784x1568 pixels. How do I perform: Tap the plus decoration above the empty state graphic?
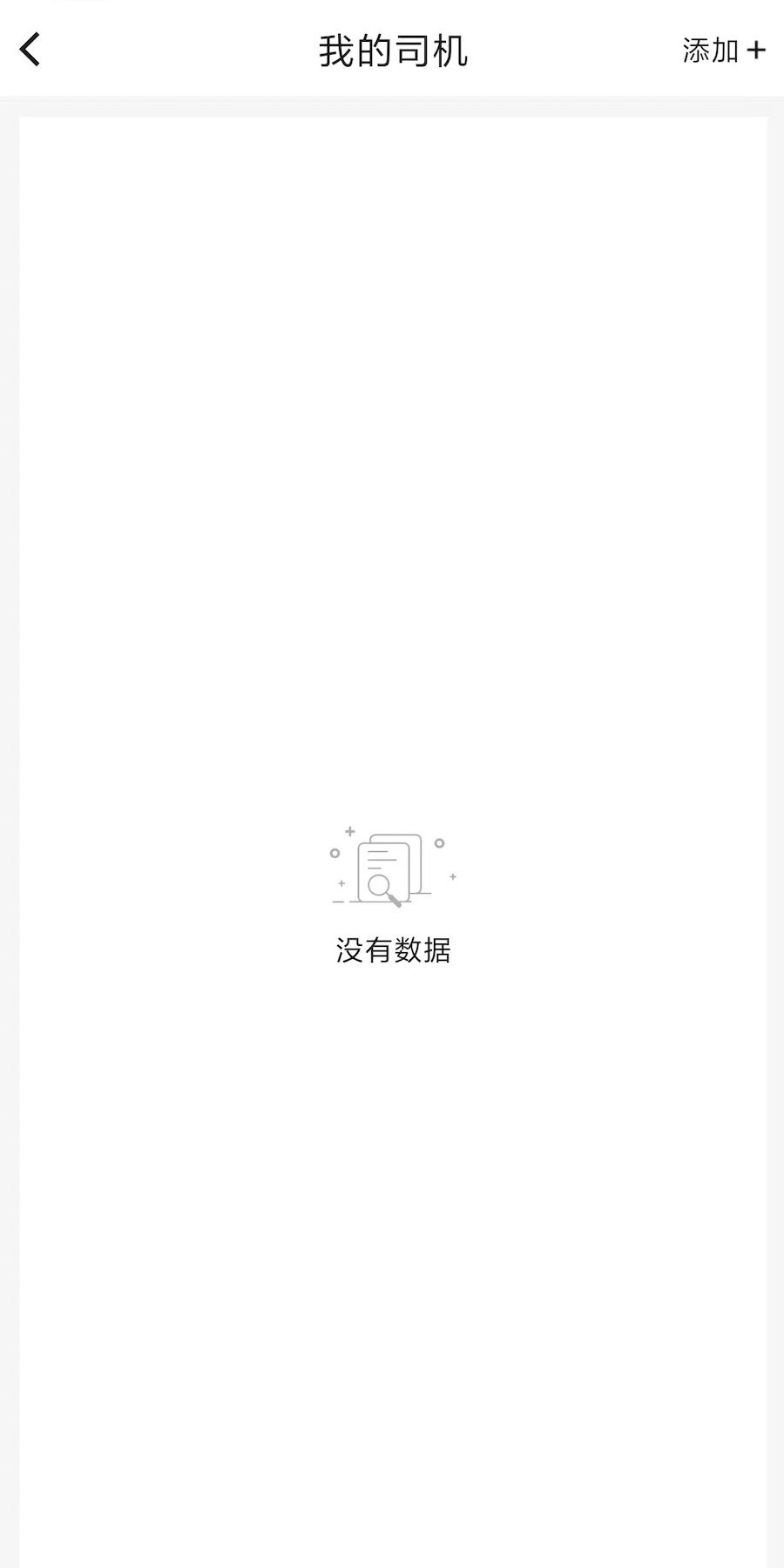pos(348,831)
